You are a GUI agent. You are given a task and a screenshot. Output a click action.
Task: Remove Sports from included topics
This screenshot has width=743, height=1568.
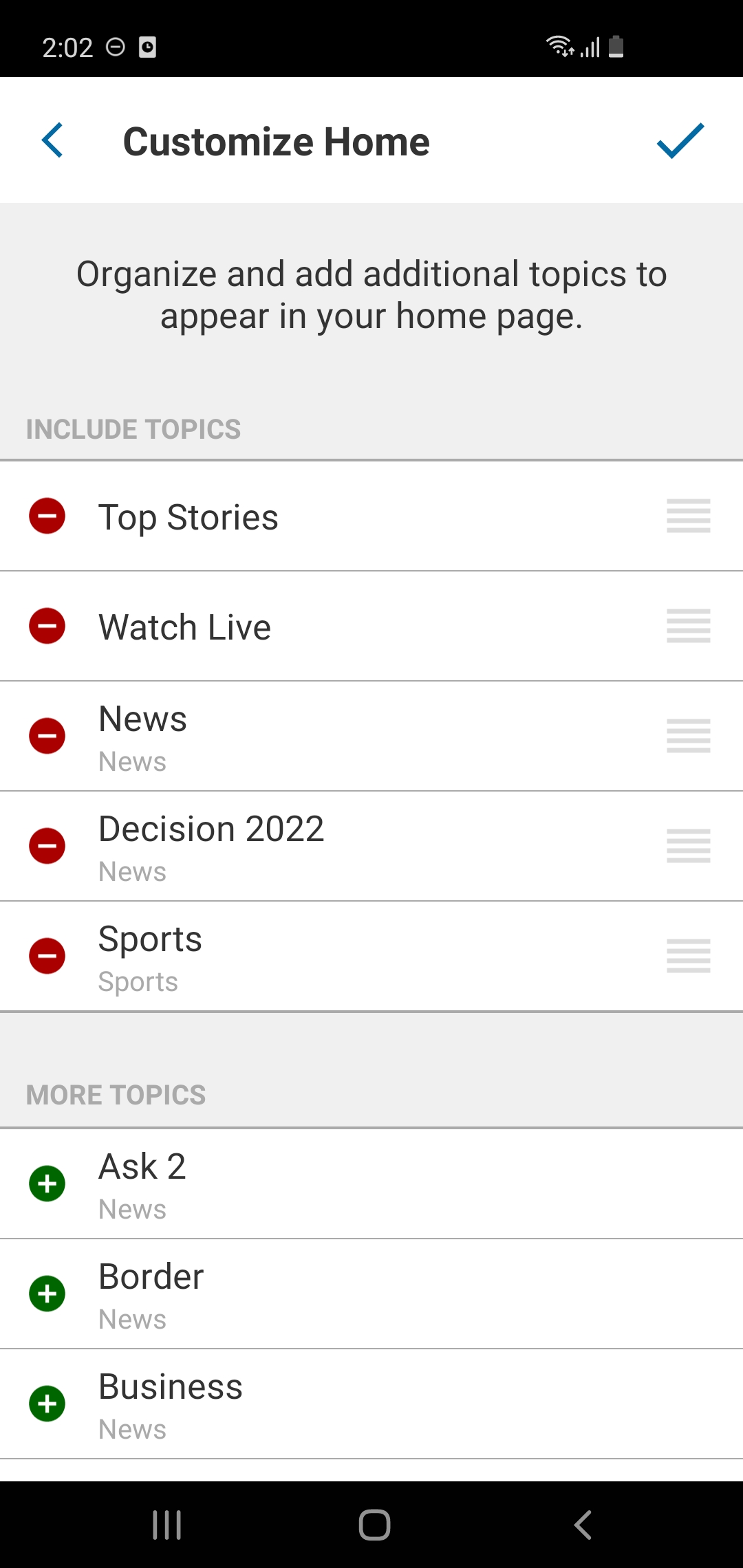click(x=47, y=956)
